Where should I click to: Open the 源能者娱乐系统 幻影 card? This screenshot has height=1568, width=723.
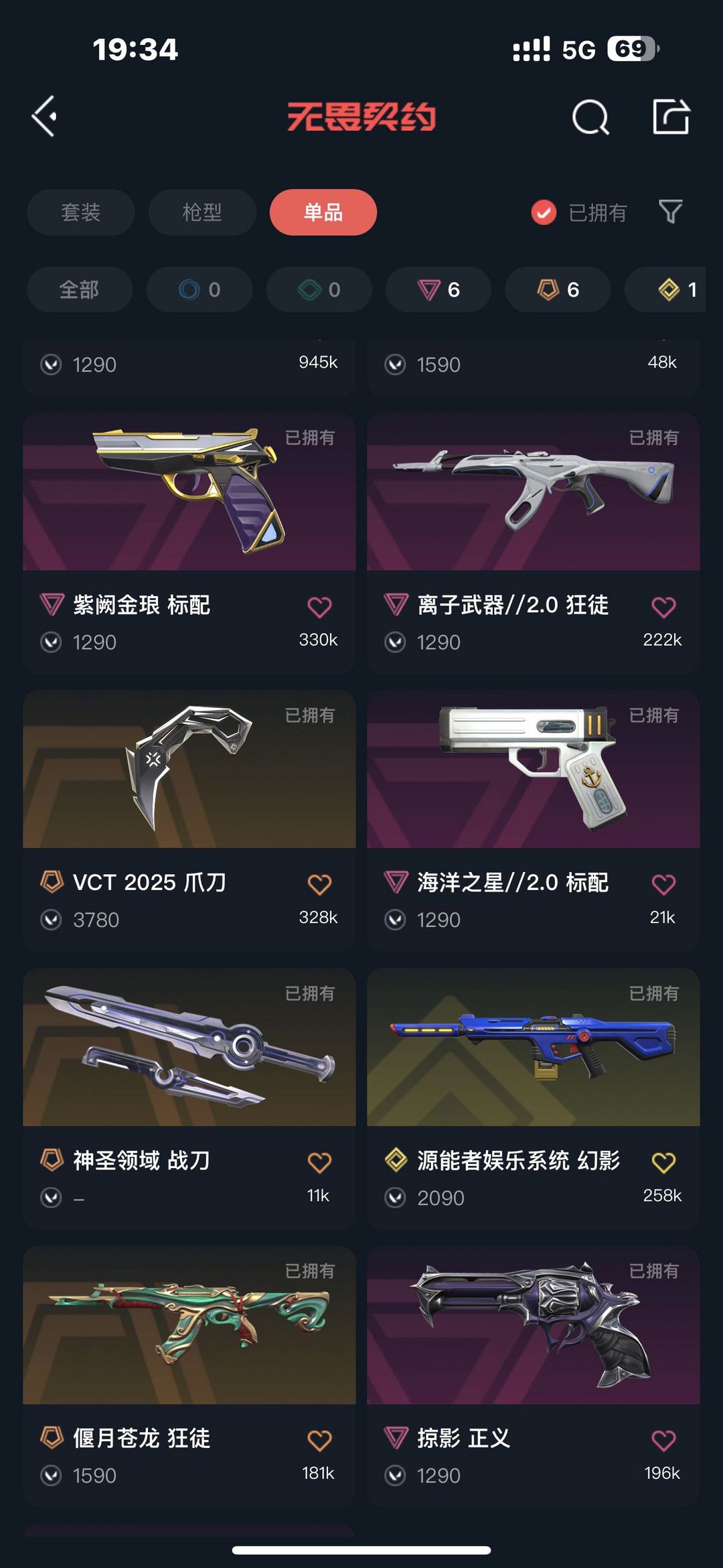click(x=534, y=1098)
